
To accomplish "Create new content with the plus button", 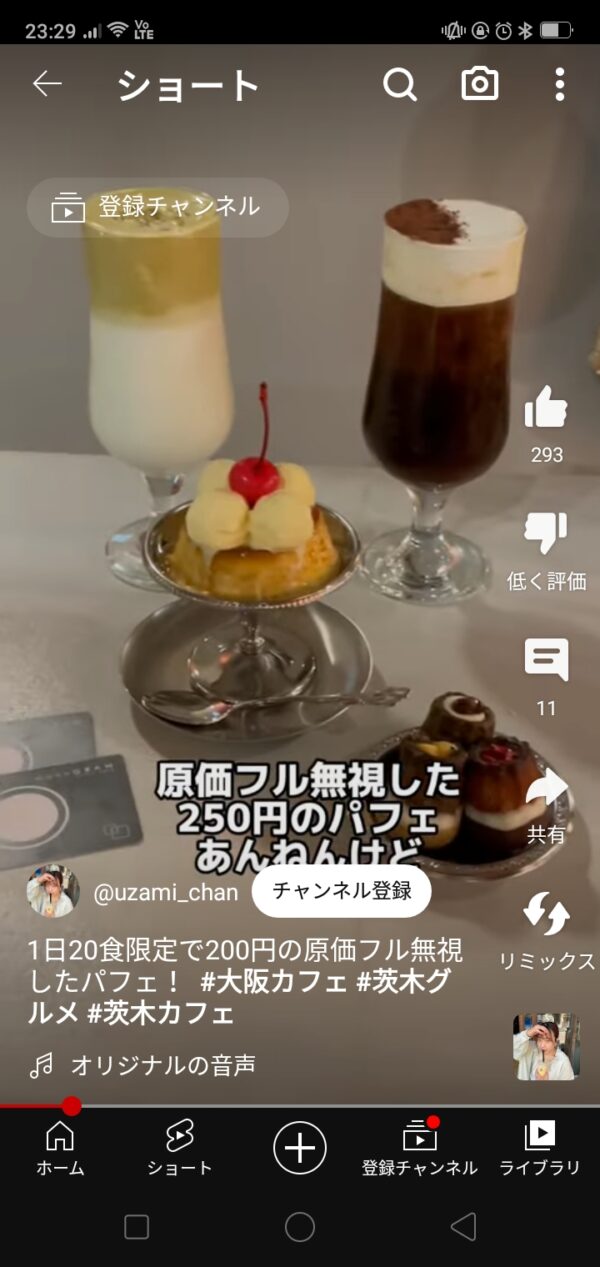I will [x=300, y=1147].
